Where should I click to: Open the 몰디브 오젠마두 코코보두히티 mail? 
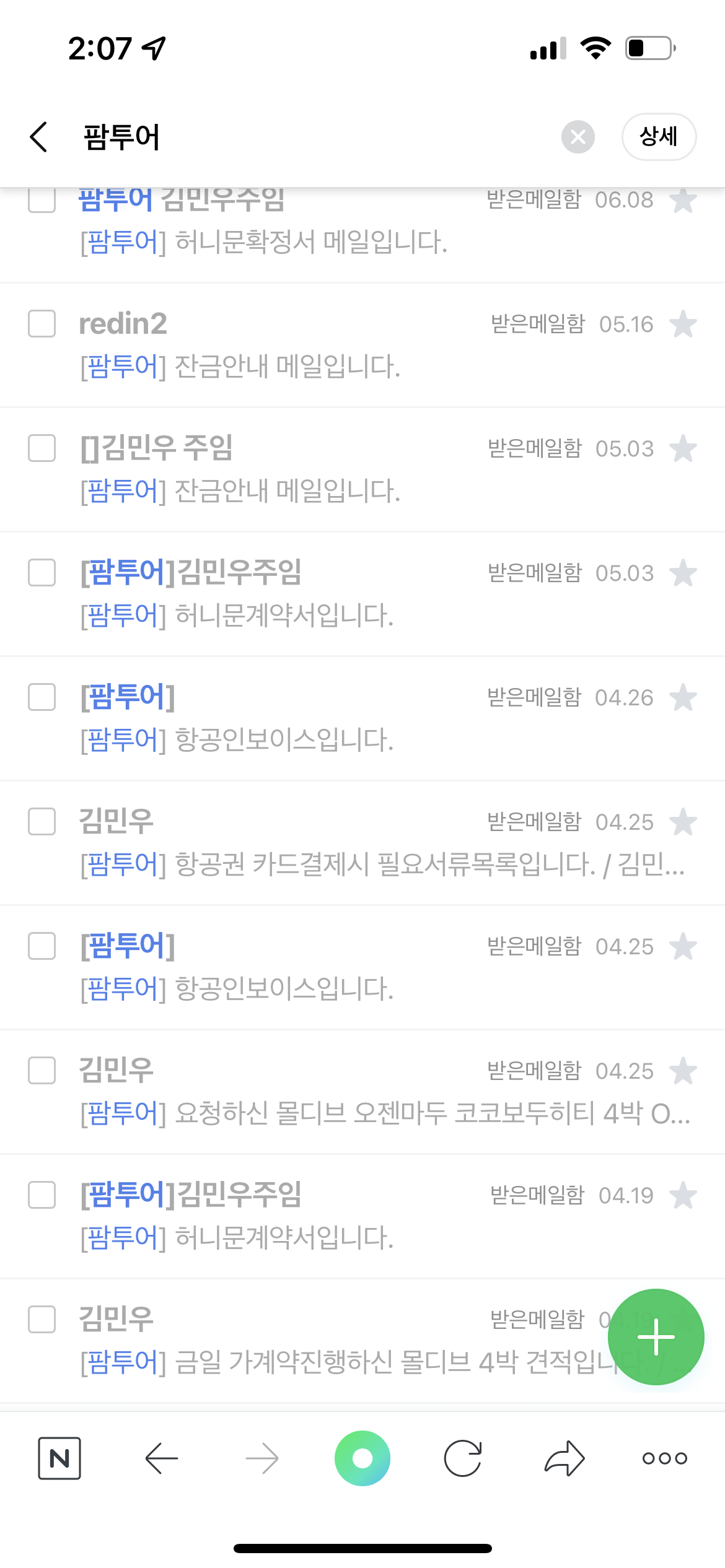click(372, 1113)
